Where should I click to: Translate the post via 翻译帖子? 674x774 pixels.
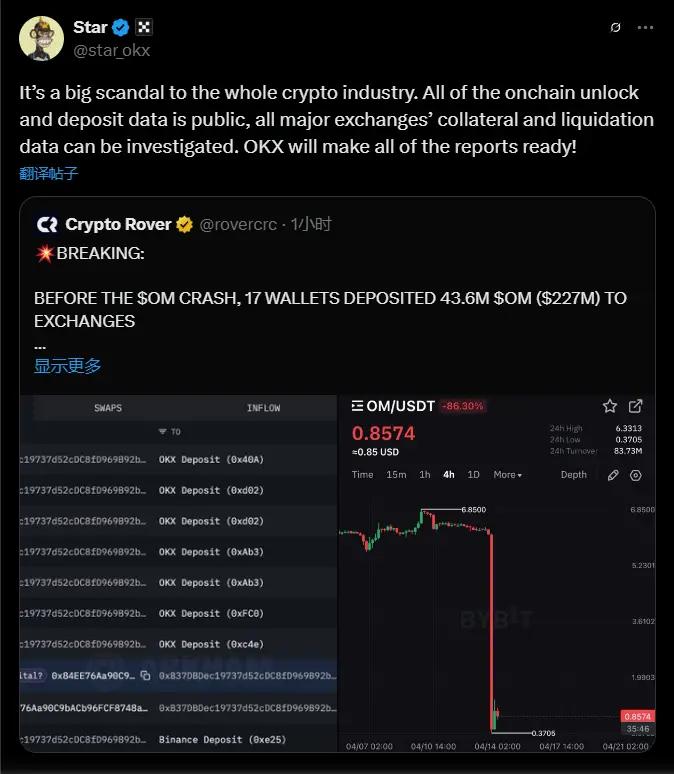click(x=49, y=174)
